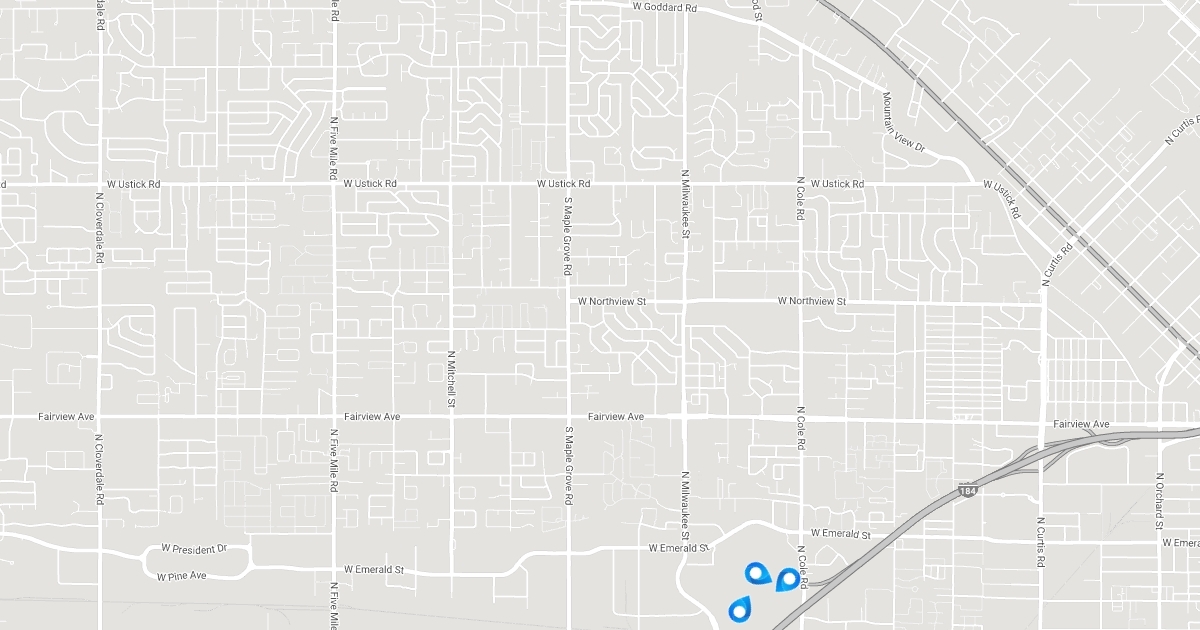Open the southernmost blue map pin
This screenshot has height=630, width=1200.
click(x=740, y=607)
